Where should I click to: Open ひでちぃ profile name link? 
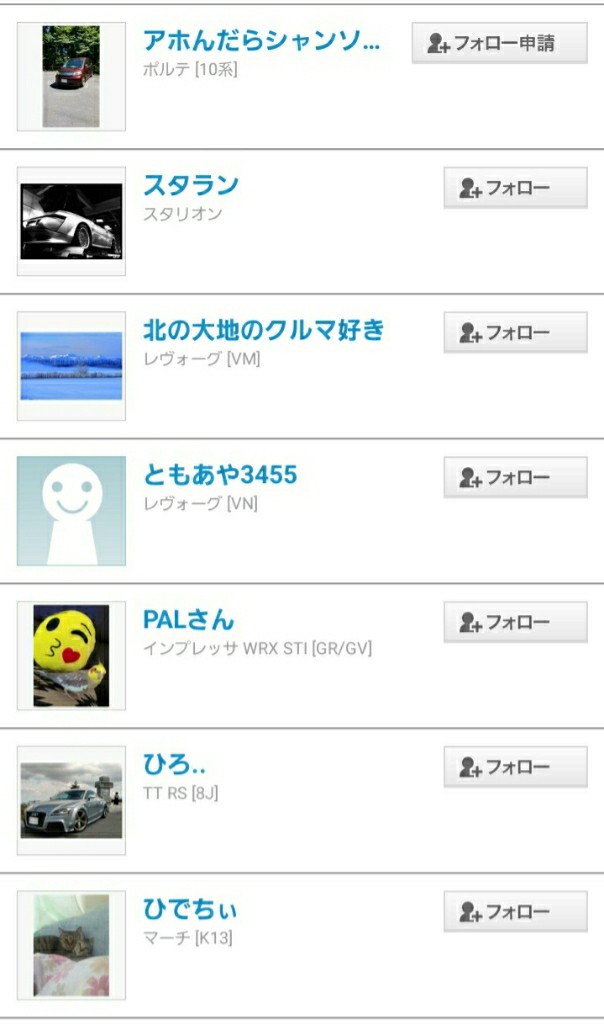click(x=190, y=909)
